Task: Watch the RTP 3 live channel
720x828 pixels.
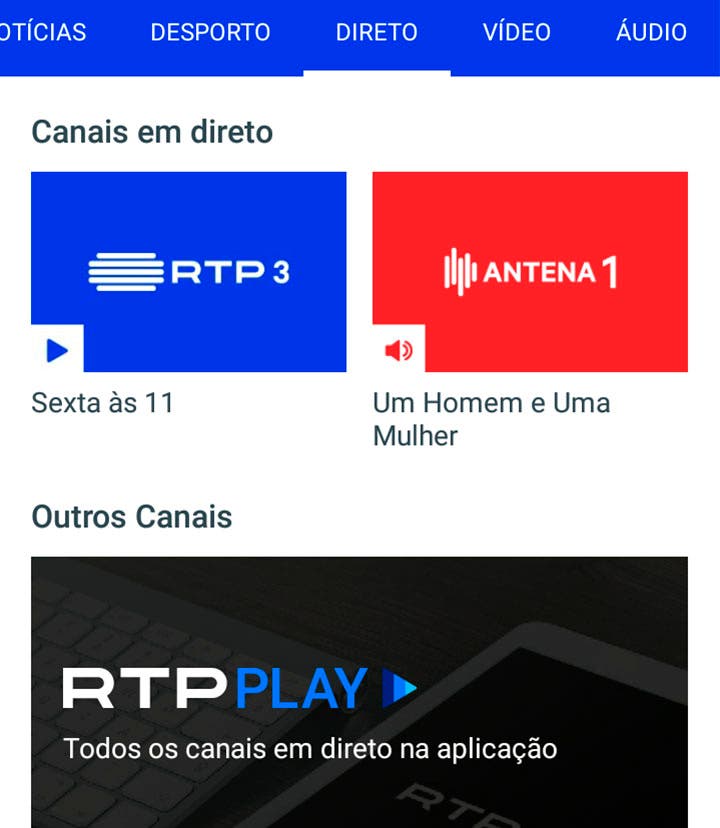Action: click(x=188, y=272)
